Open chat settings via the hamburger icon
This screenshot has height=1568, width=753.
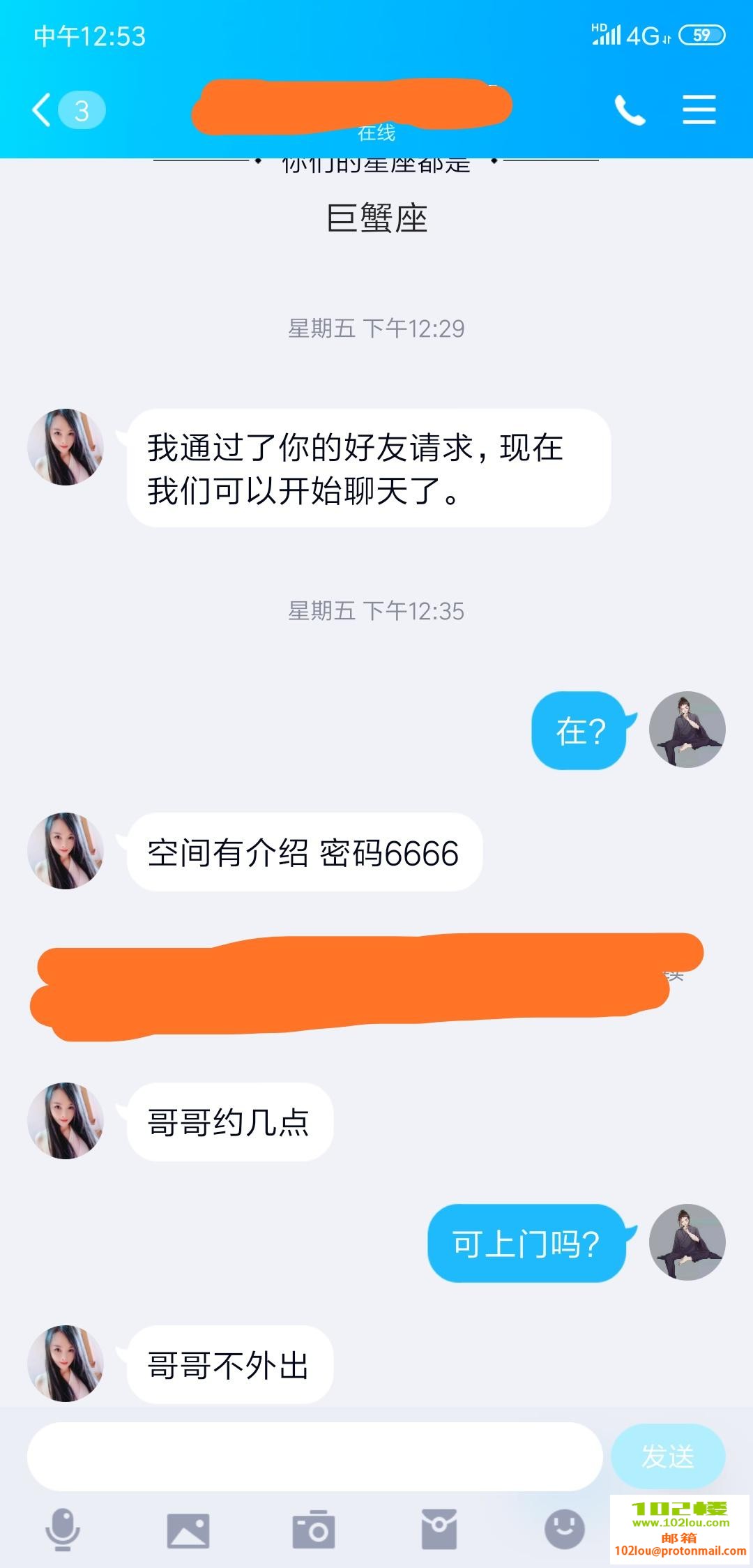point(701,109)
